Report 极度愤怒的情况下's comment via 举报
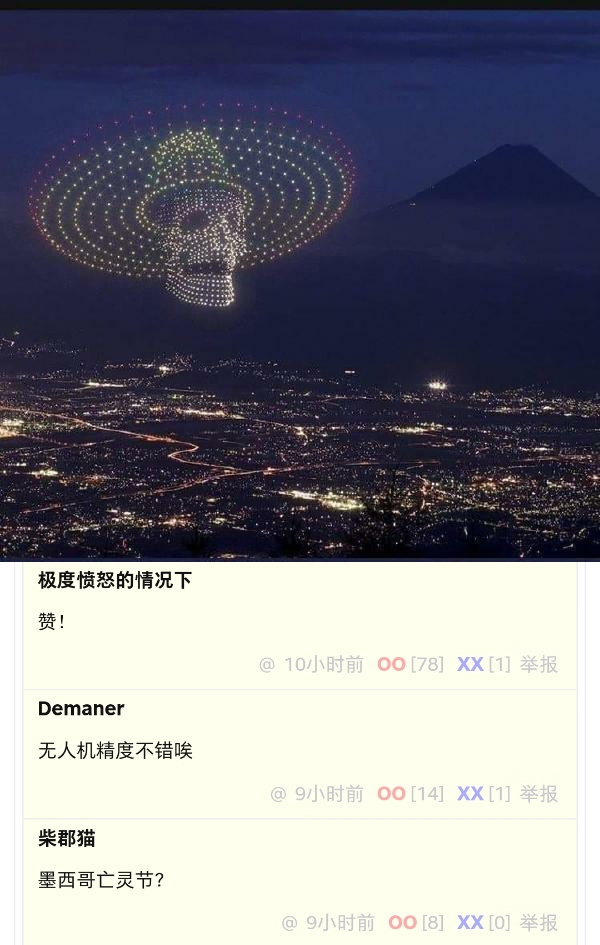Viewport: 600px width, 945px height. (538, 664)
